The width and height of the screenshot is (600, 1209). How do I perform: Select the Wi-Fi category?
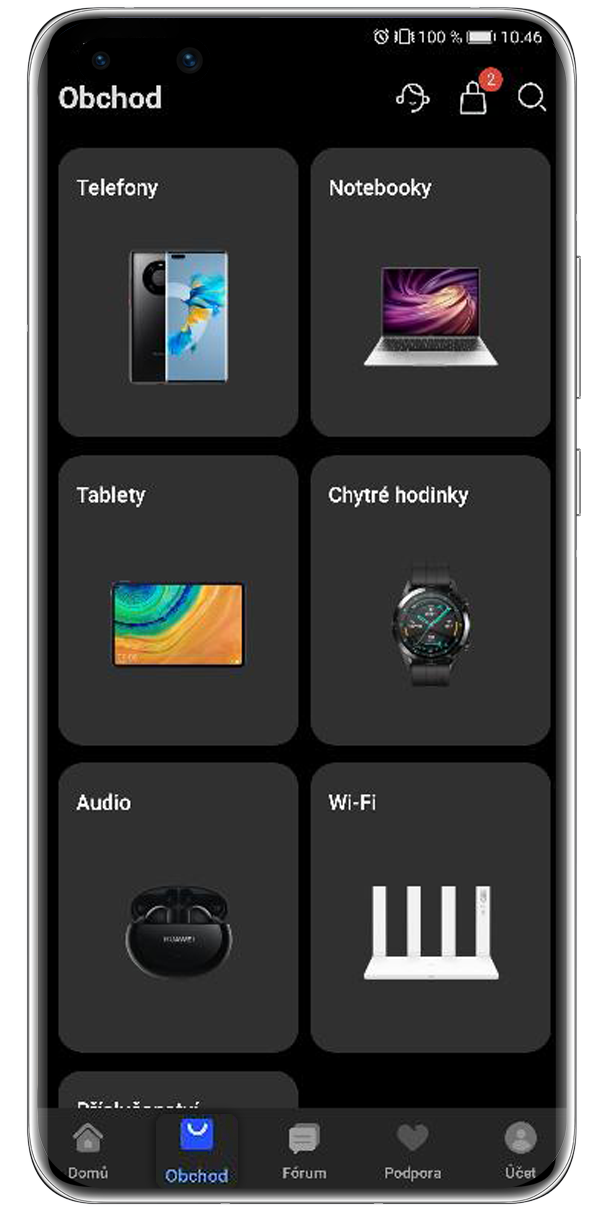tap(430, 907)
